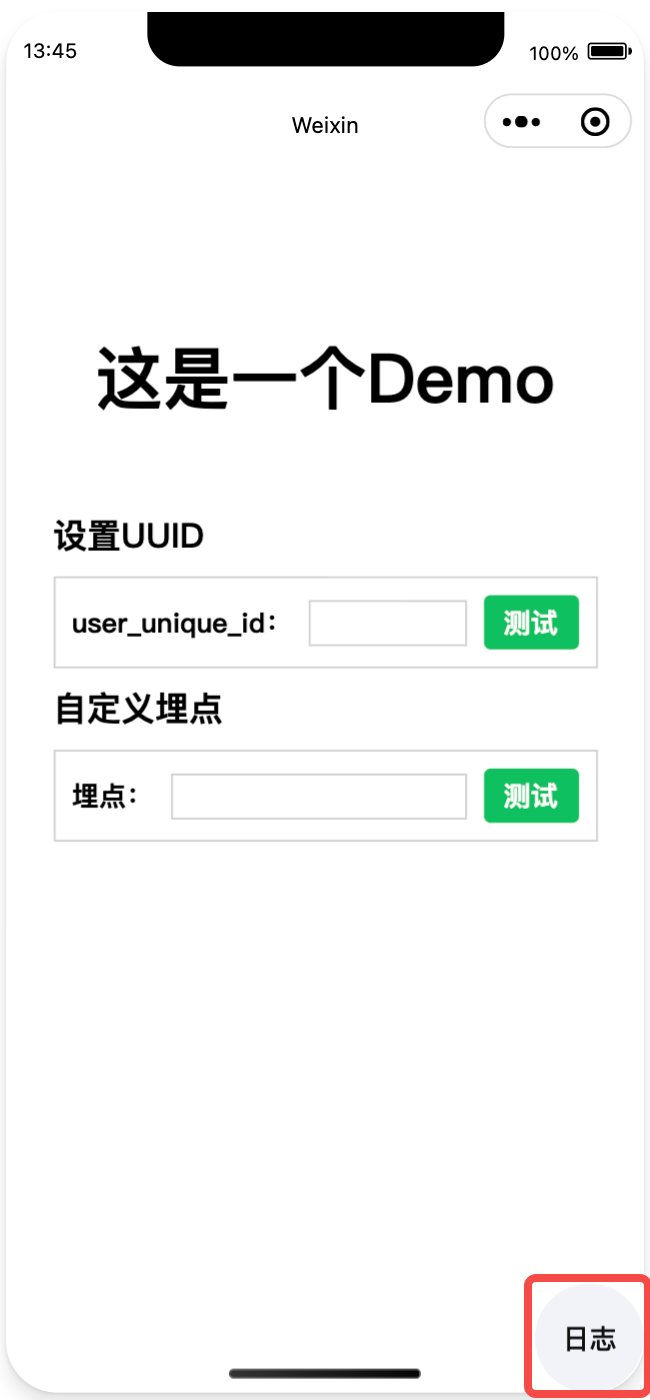This screenshot has height=1400, width=650.
Task: Close the mini program via the circle icon
Action: pos(595,122)
